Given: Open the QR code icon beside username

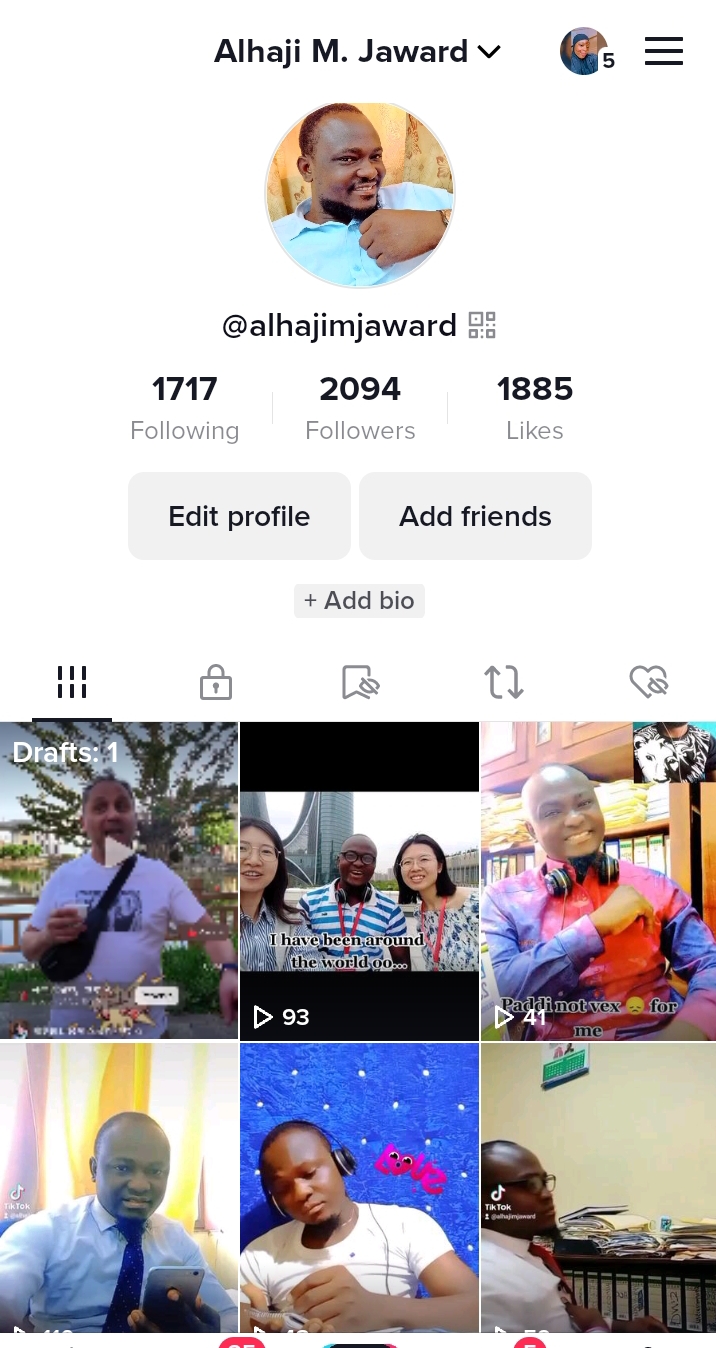Looking at the screenshot, I should (x=482, y=325).
